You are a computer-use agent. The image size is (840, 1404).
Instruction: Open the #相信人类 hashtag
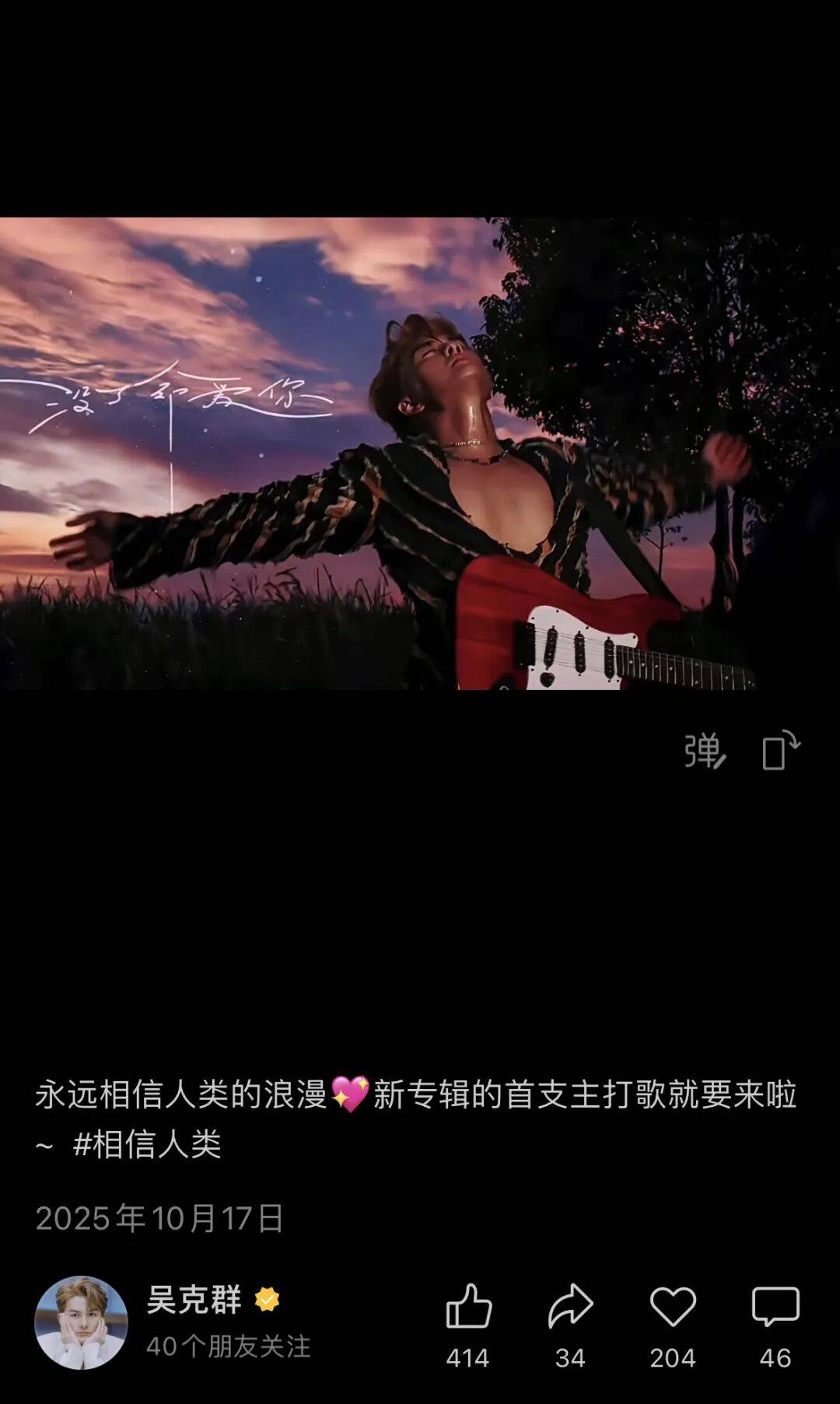coord(148,1143)
